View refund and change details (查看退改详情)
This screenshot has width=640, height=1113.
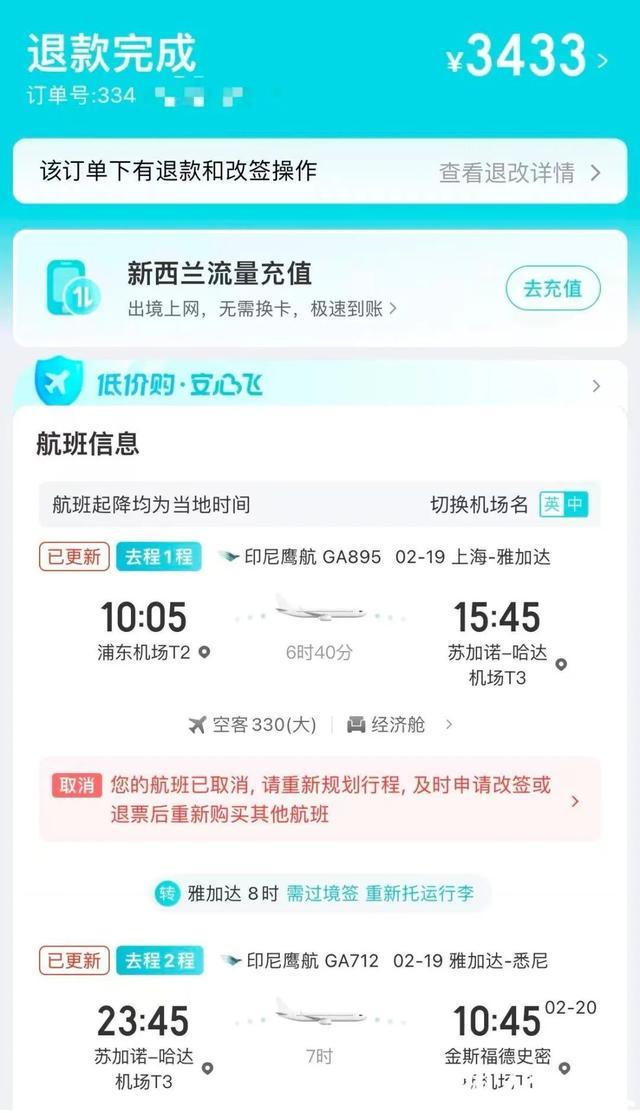pos(520,172)
